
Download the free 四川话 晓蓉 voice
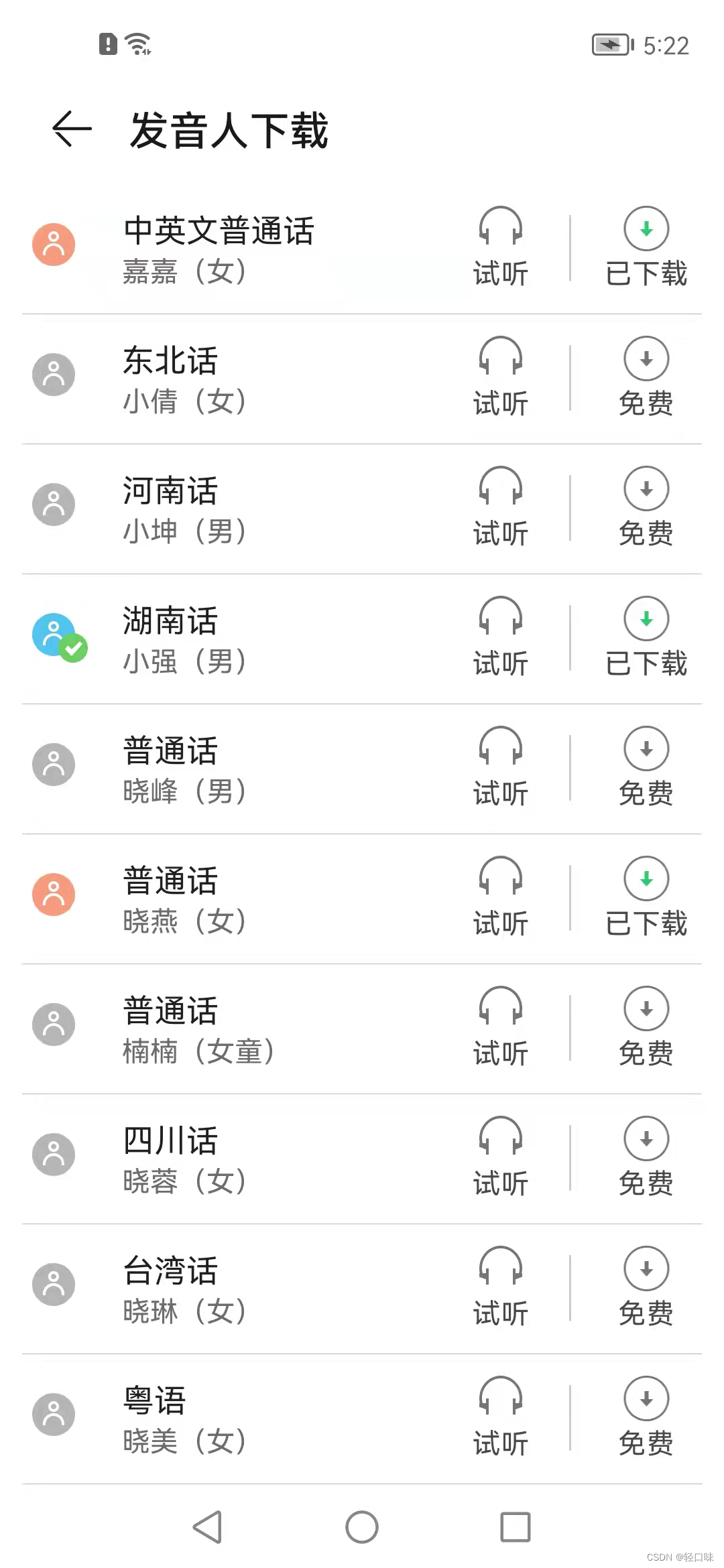[646, 1156]
